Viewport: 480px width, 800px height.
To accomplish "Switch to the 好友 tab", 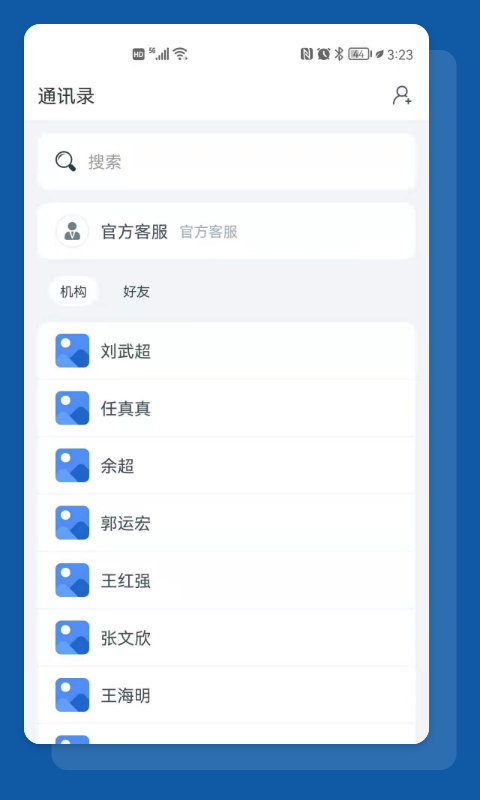I will (136, 292).
